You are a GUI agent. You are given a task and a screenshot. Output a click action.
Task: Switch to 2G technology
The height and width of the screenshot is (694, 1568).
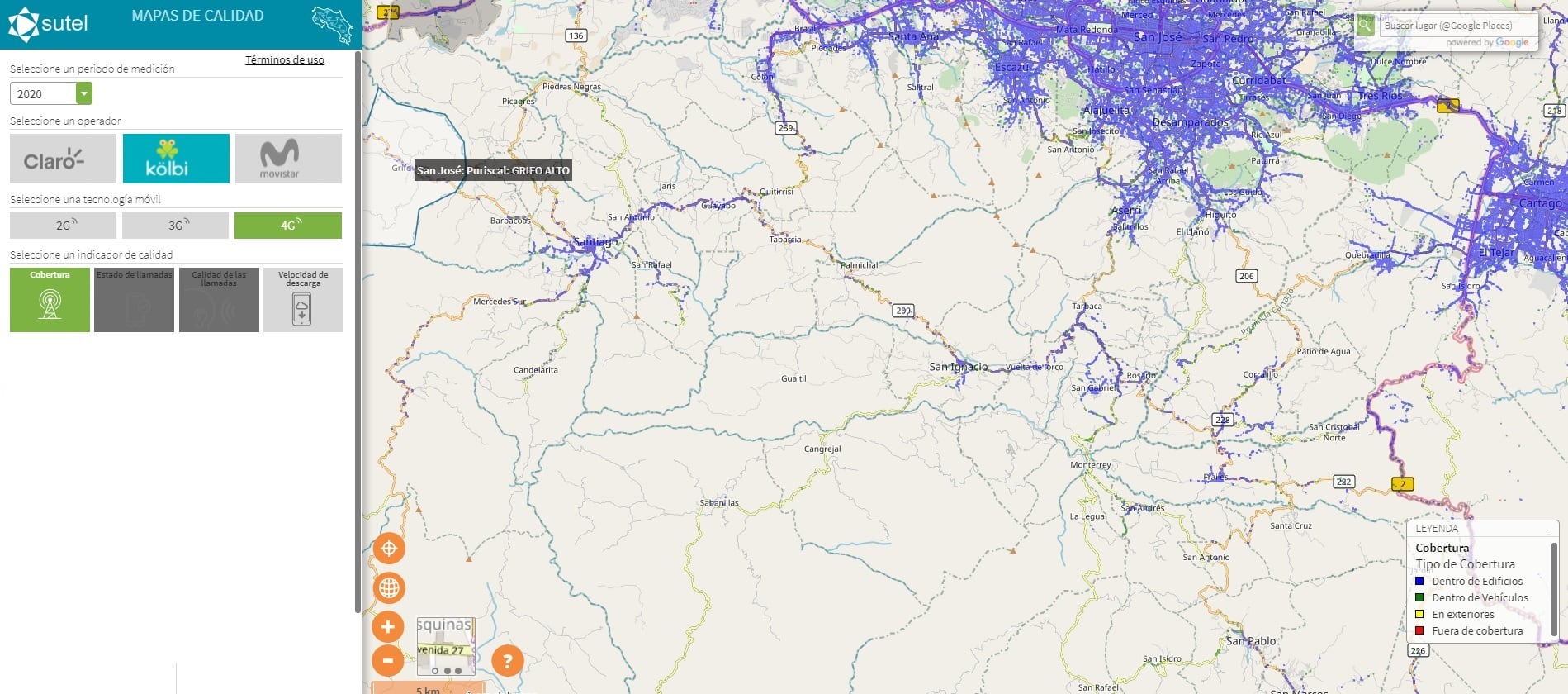point(63,225)
